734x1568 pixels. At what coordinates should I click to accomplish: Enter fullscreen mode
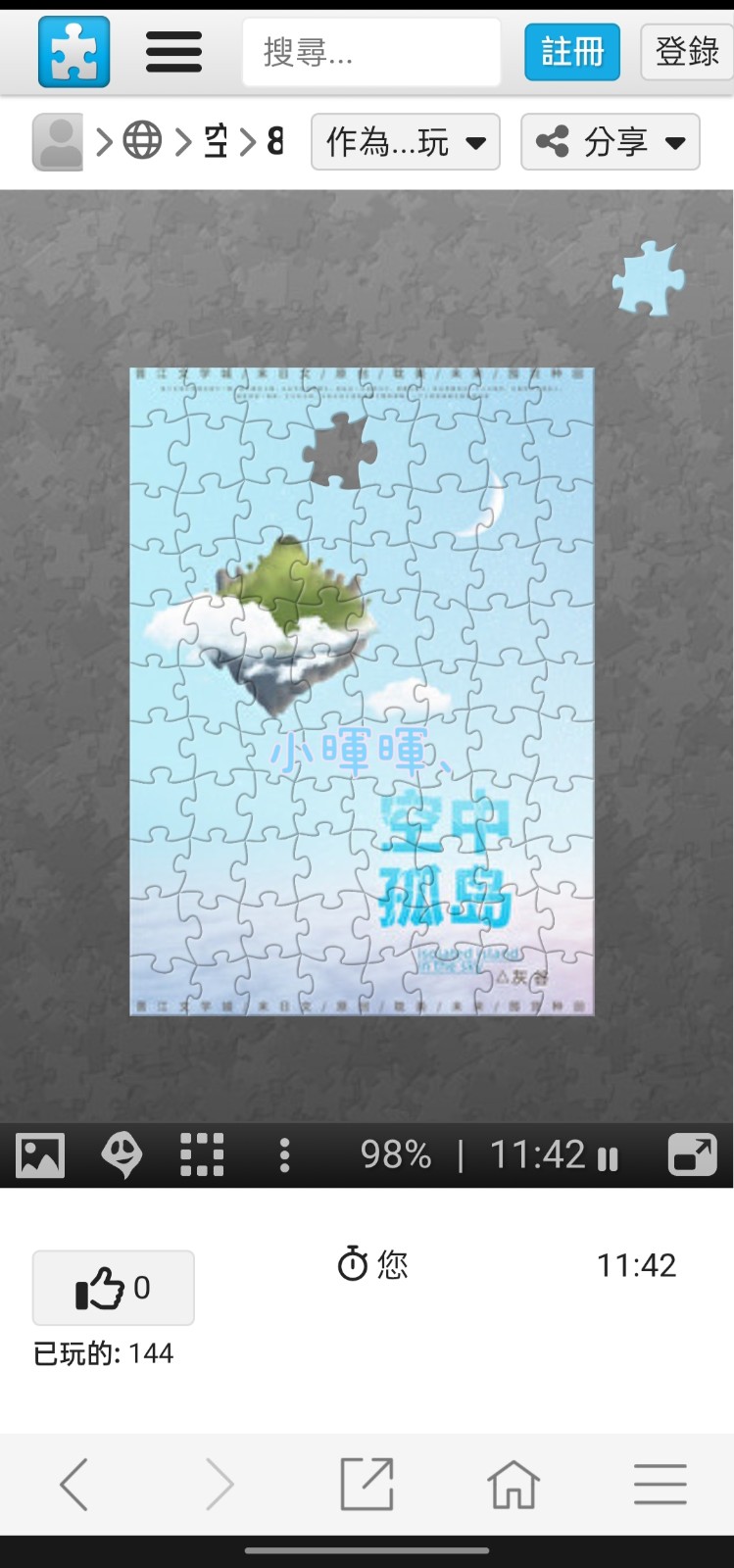pos(693,1155)
